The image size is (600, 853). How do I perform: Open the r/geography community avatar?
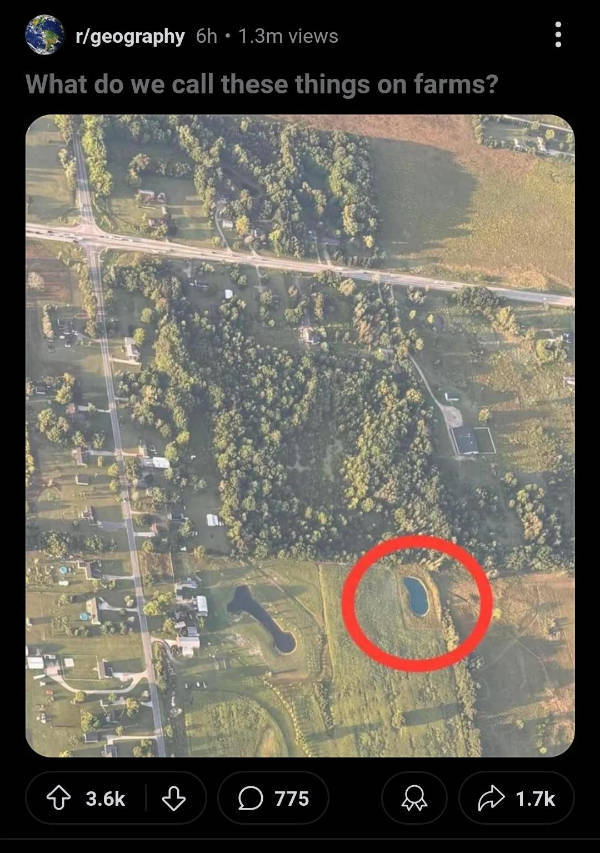(x=44, y=36)
